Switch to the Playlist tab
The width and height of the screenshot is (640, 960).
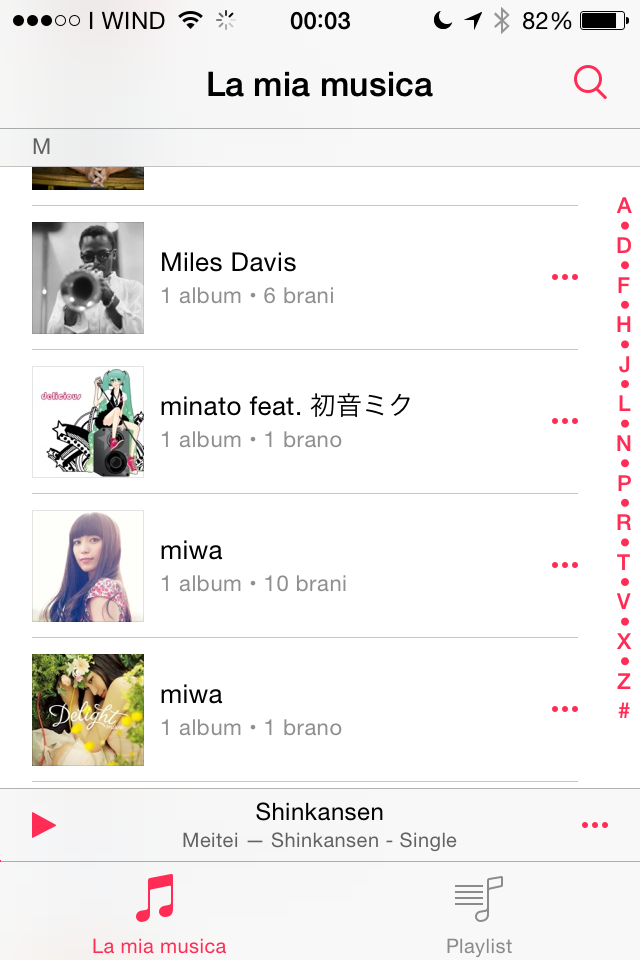[479, 912]
